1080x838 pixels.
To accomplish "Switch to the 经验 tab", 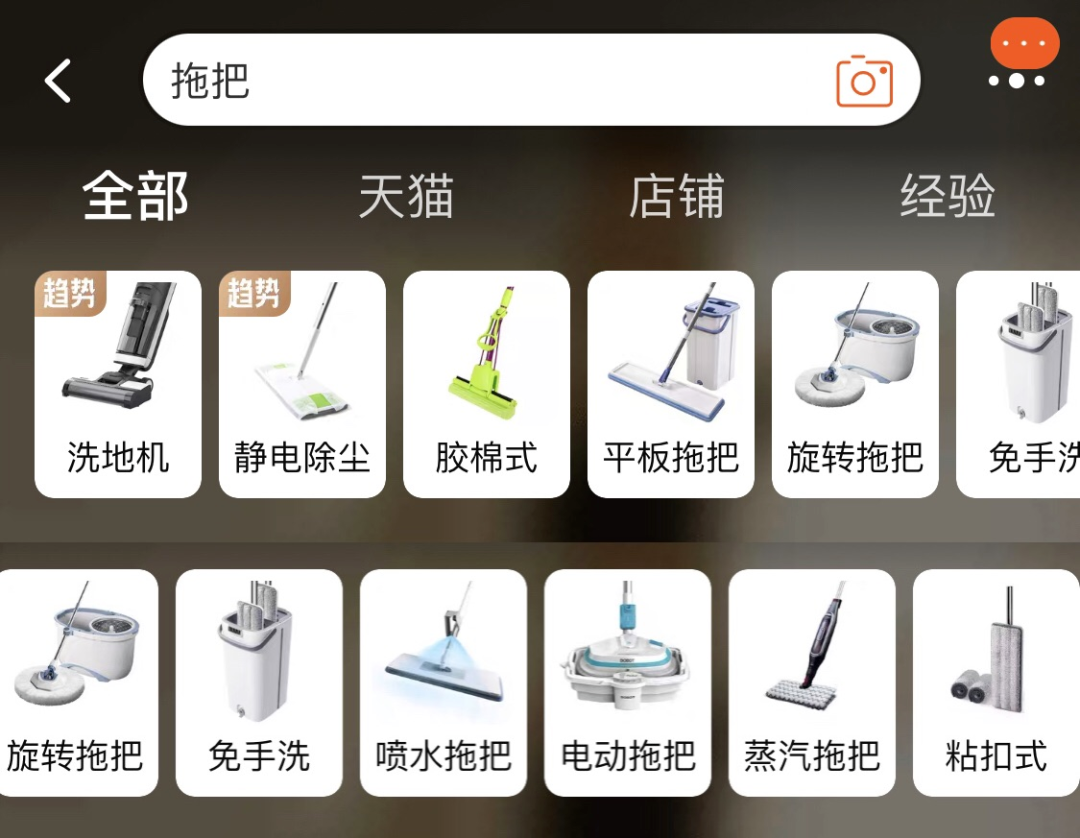I will [x=947, y=196].
